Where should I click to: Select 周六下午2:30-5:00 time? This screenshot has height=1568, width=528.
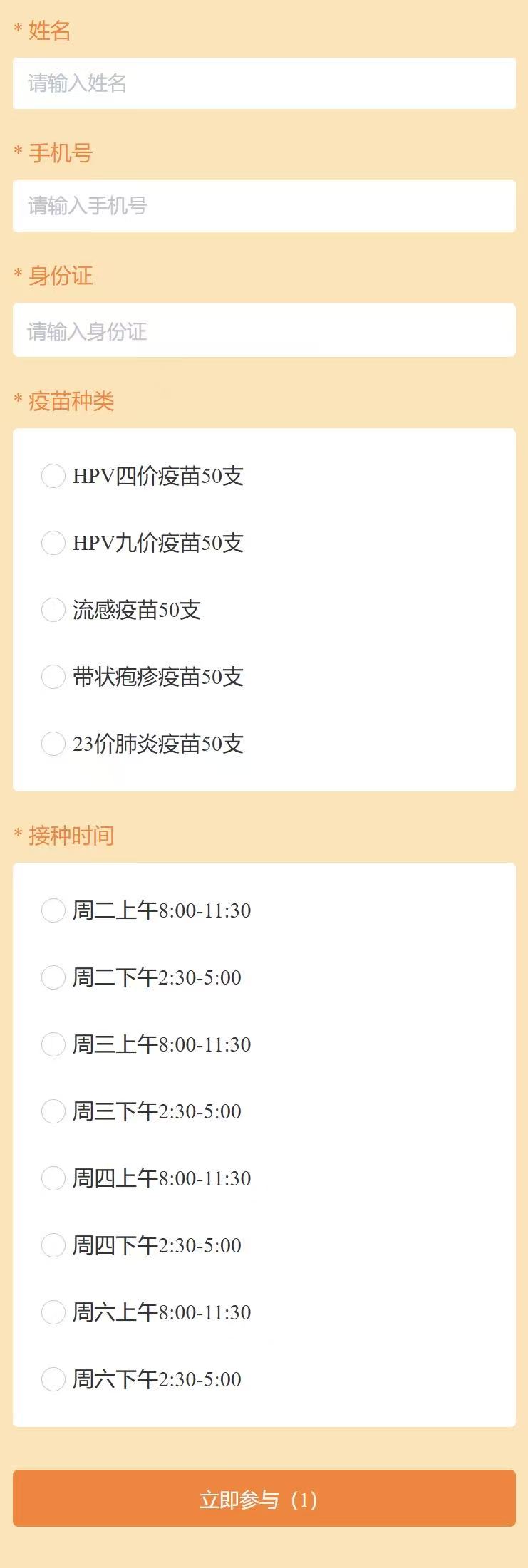tap(53, 1379)
